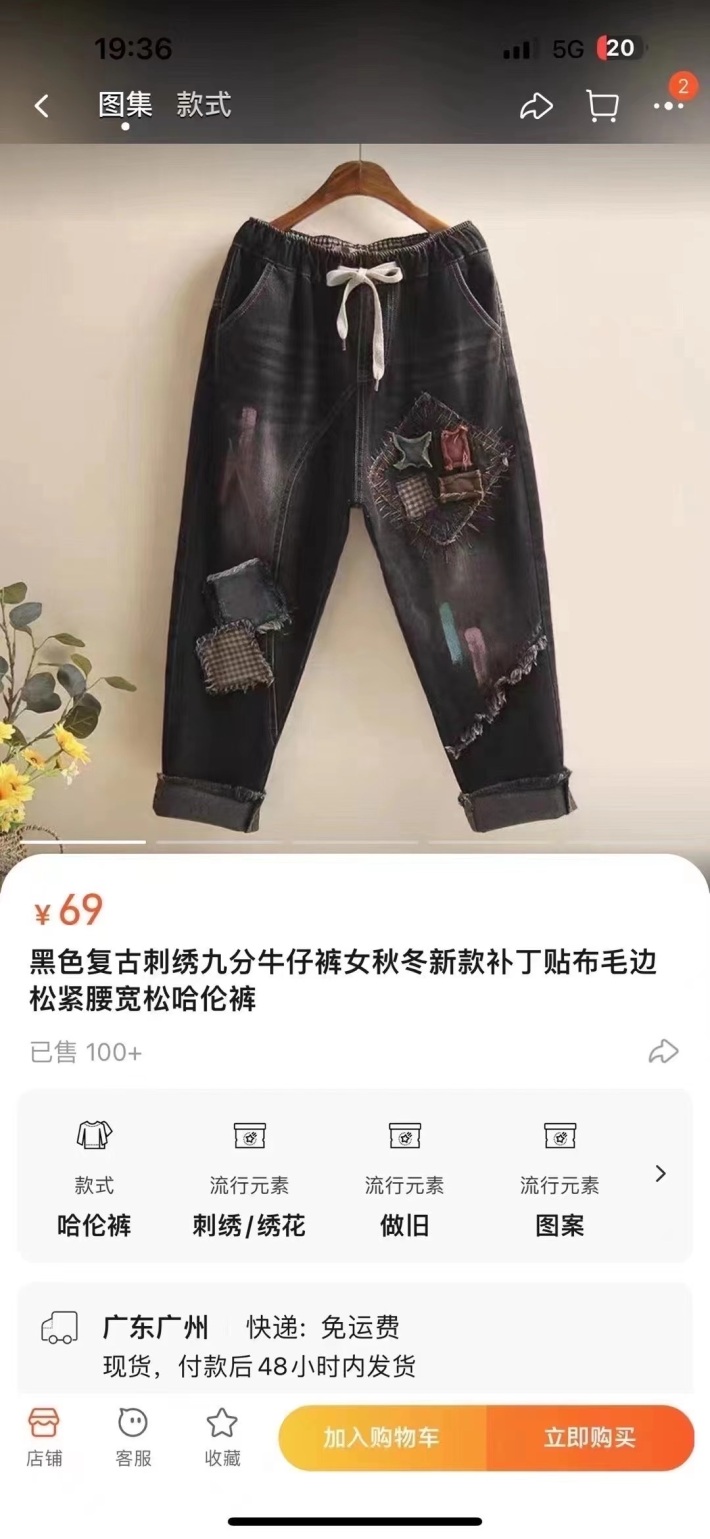710x1539 pixels.
Task: Tap the share arrow beside 已售 100+
Action: click(663, 1051)
